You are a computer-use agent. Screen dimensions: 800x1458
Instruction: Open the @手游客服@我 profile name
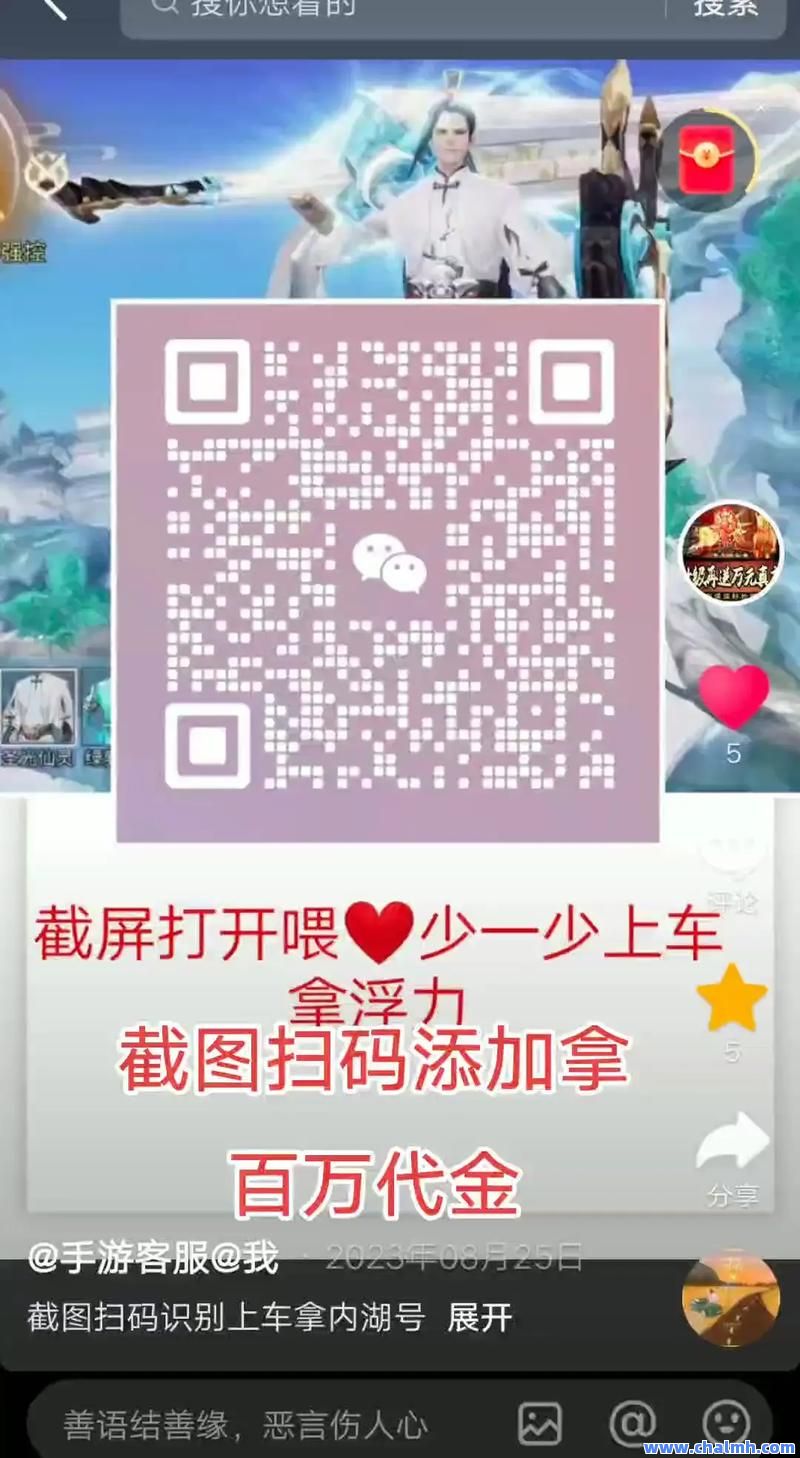[153, 1258]
